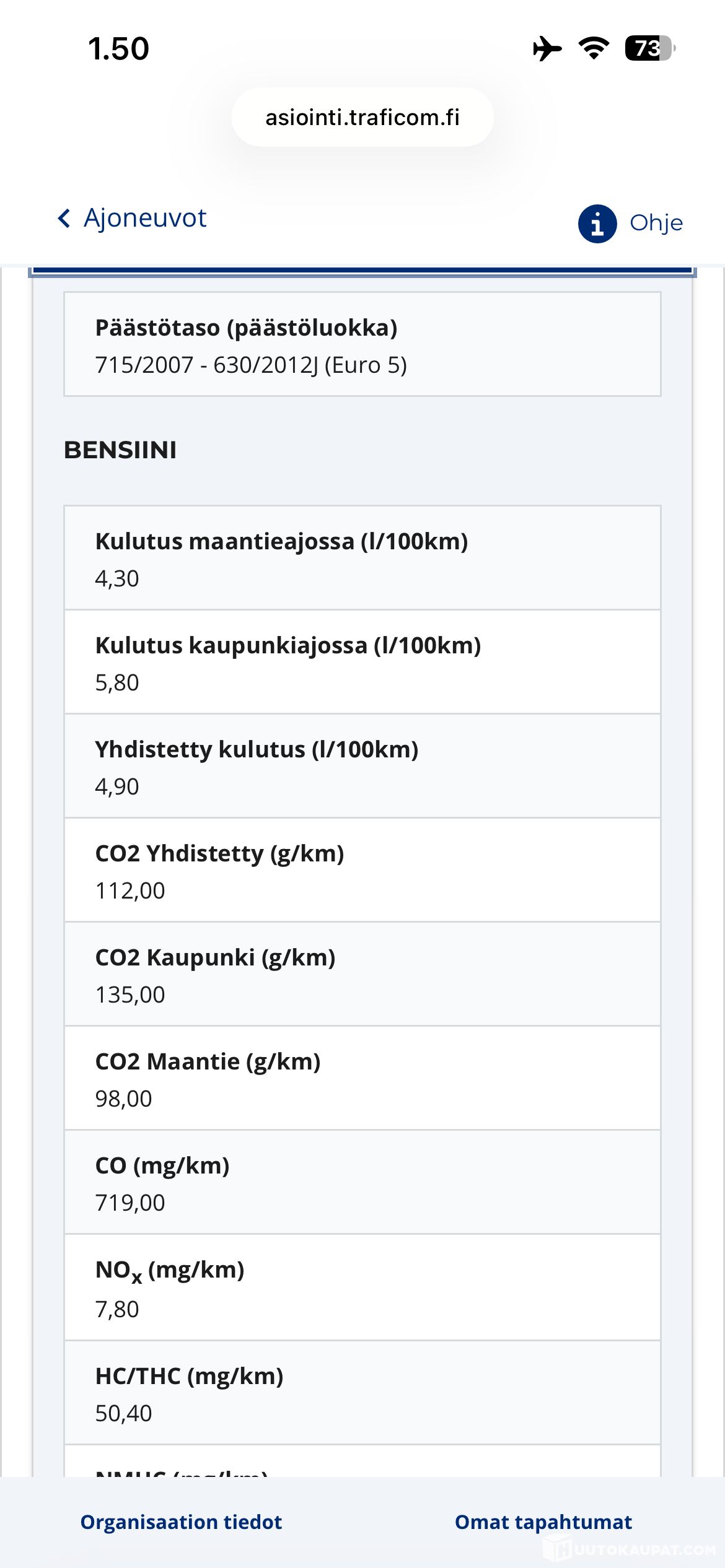
Task: Open the Ohje help info
Action: coord(630,223)
